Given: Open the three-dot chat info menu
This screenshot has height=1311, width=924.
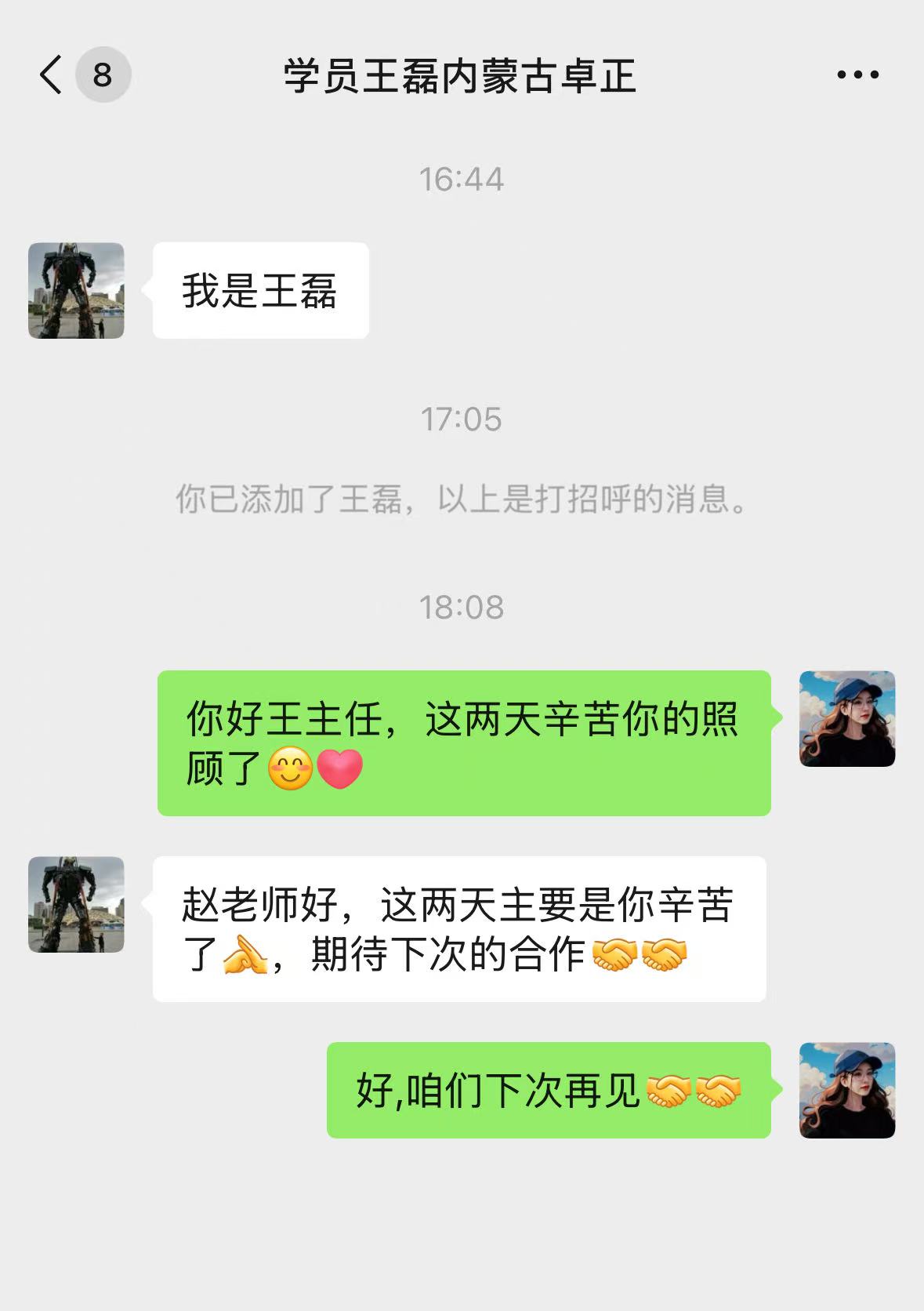Looking at the screenshot, I should click(857, 75).
